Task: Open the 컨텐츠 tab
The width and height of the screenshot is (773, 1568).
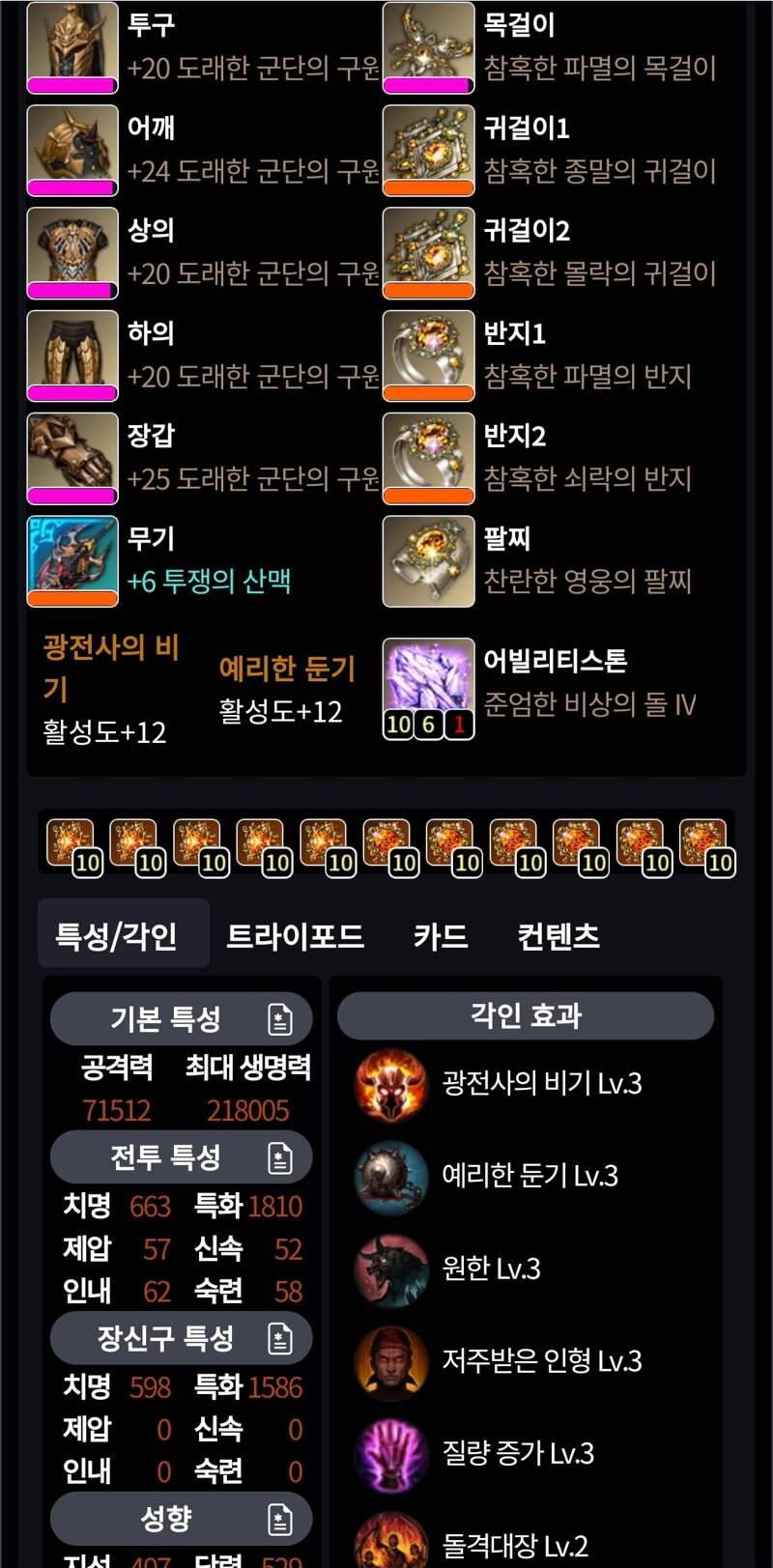Action: [x=558, y=935]
